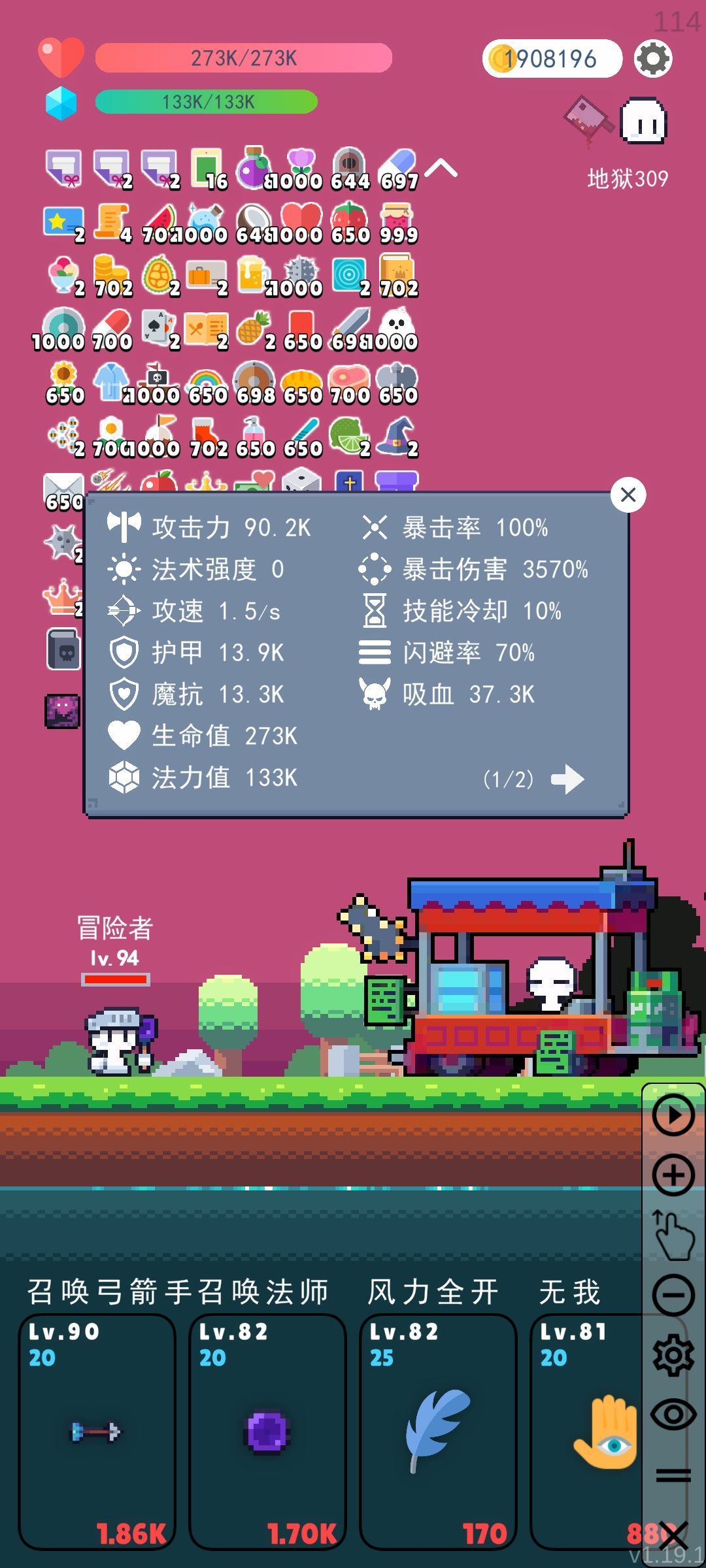
Task: Click the red health bar showing 273K/273K
Action: [x=242, y=59]
